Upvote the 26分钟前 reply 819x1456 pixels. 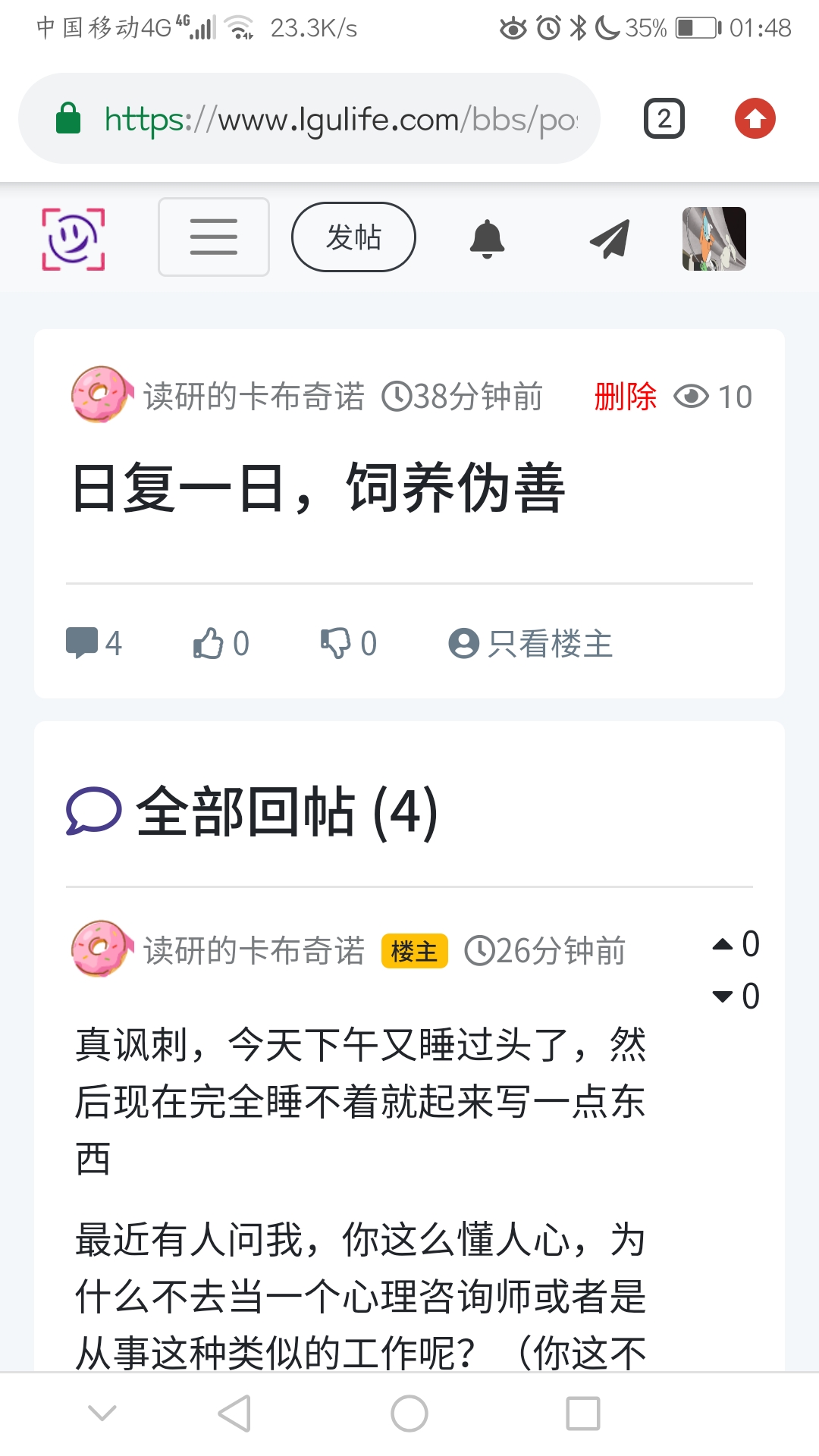pyautogui.click(x=723, y=944)
